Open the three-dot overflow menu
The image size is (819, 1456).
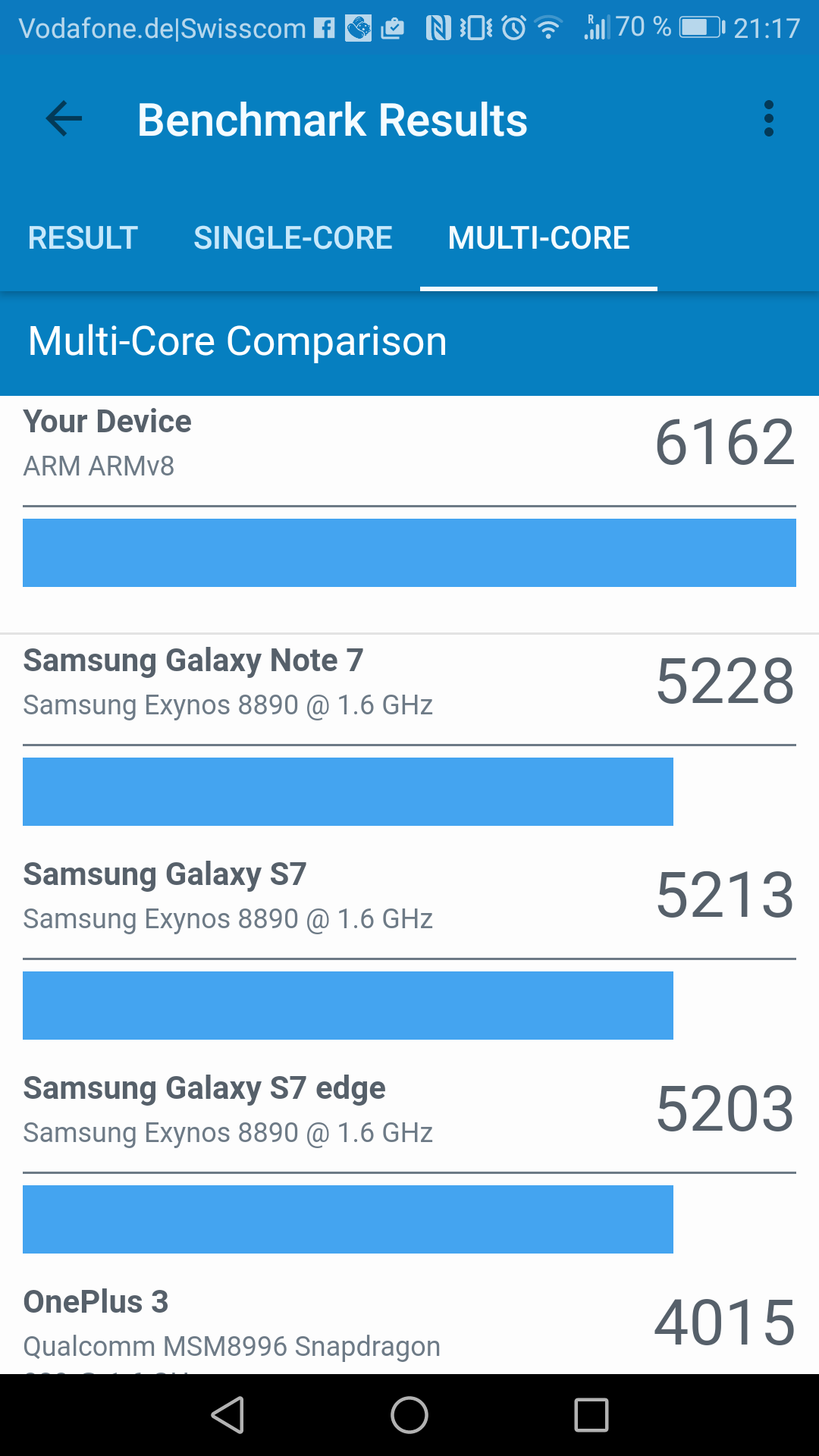[768, 119]
